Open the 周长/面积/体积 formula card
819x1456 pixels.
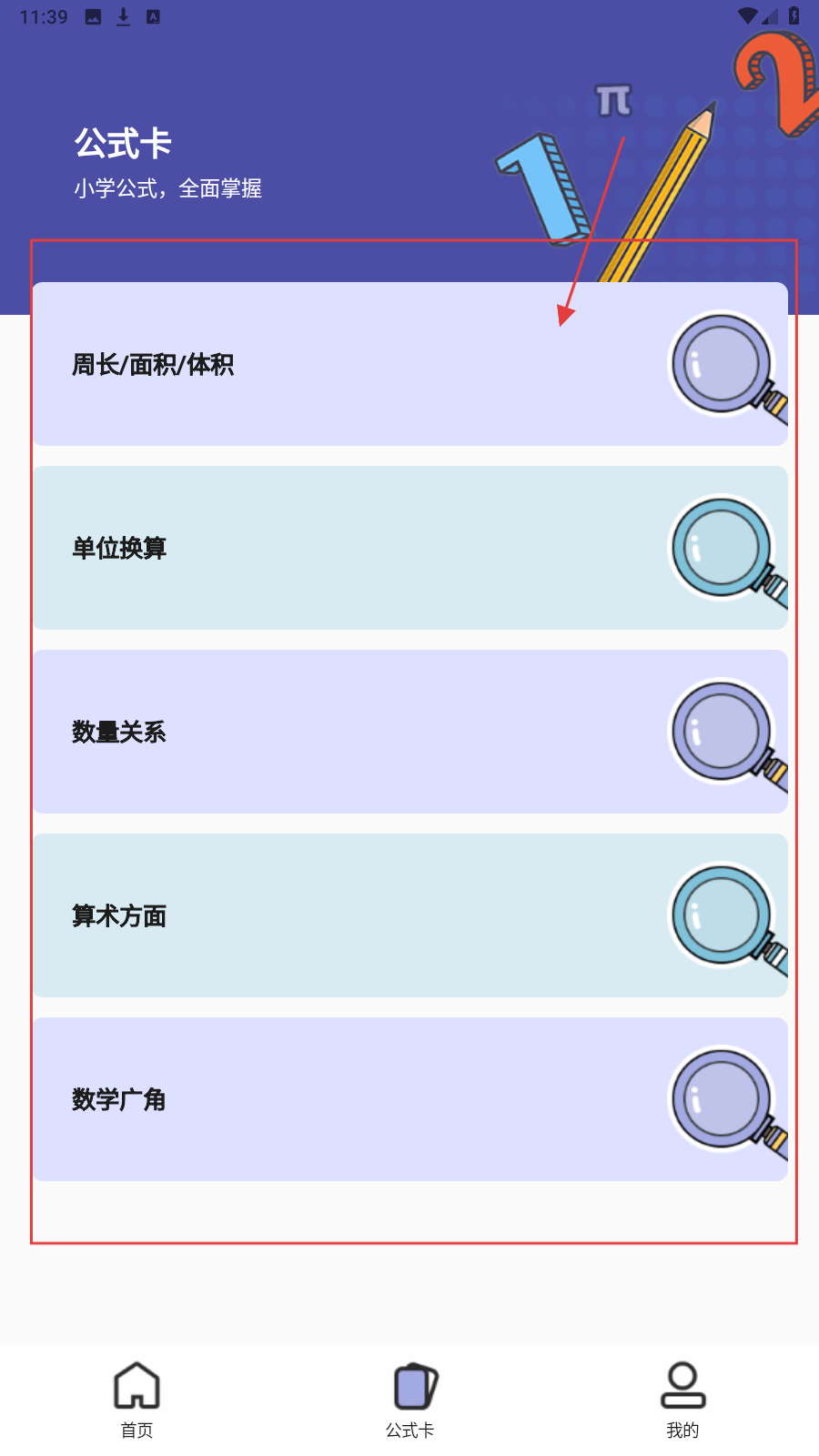pyautogui.click(x=409, y=364)
